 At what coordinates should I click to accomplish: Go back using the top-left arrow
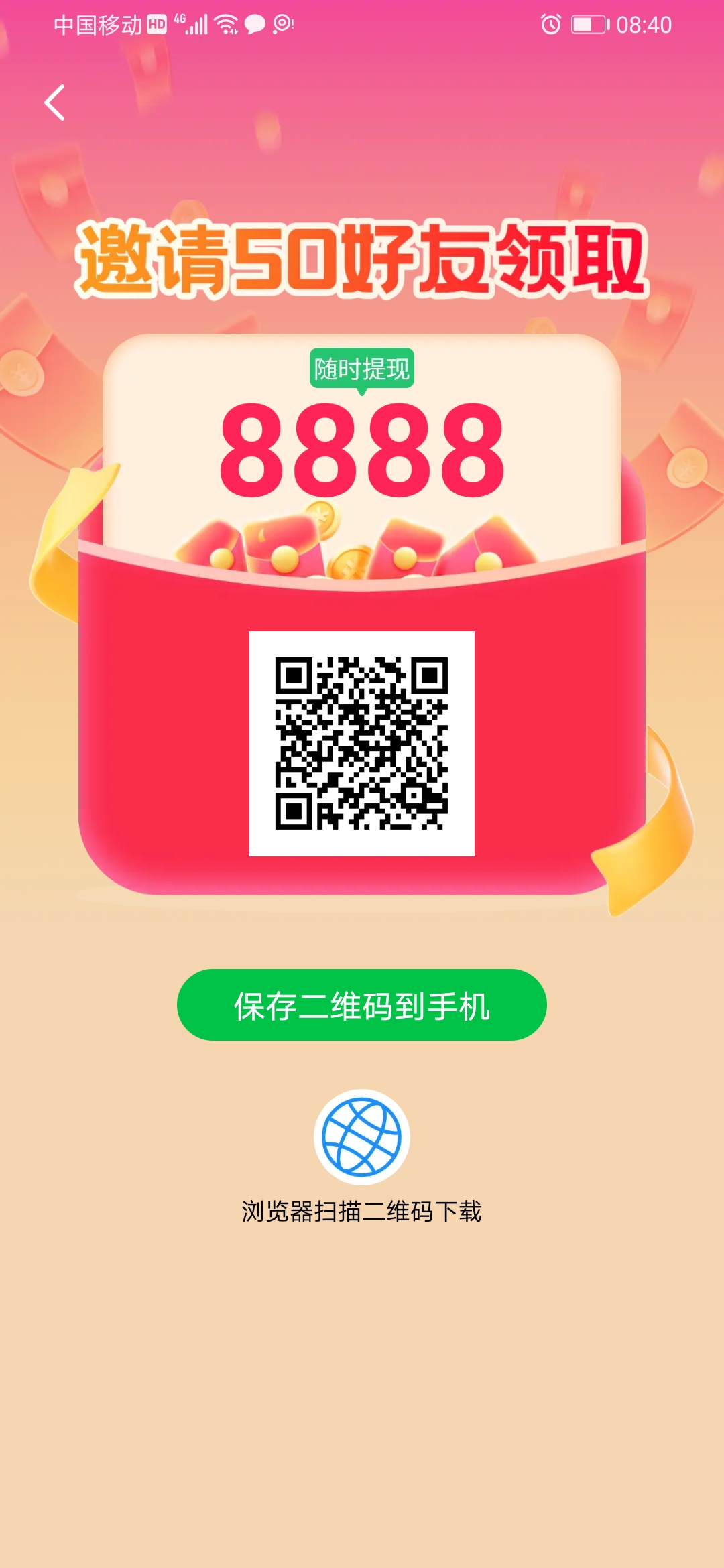pos(54,103)
